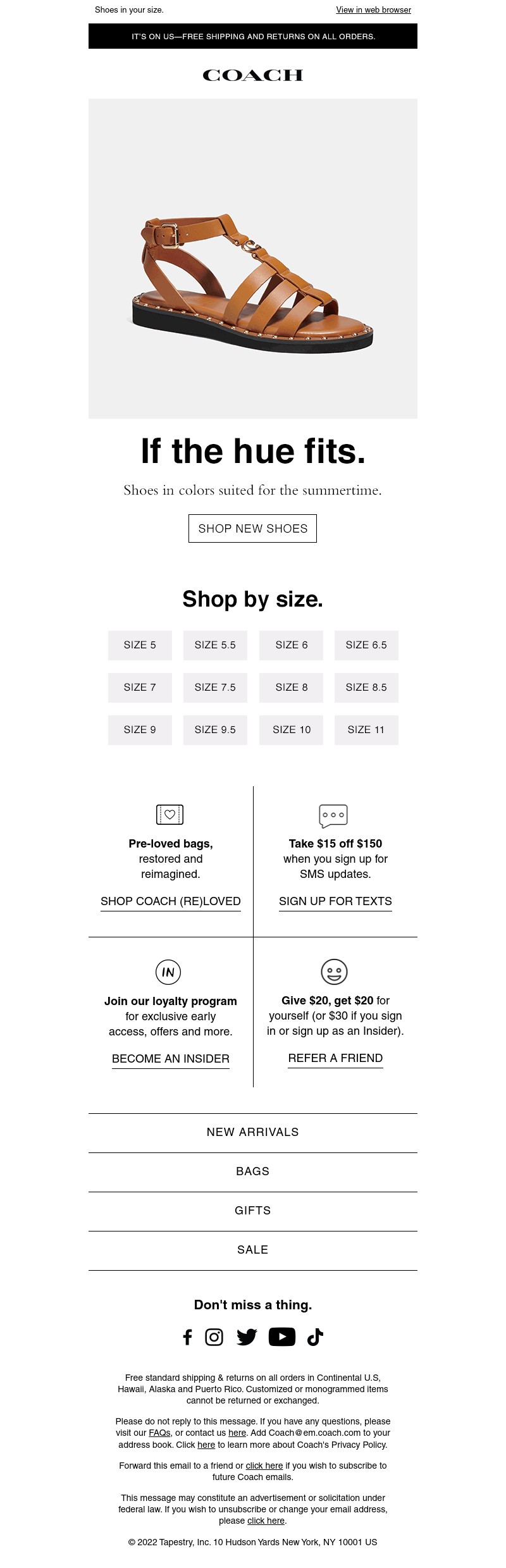Go to New Arrivals
The width and height of the screenshot is (506, 1568).
coord(252,1132)
